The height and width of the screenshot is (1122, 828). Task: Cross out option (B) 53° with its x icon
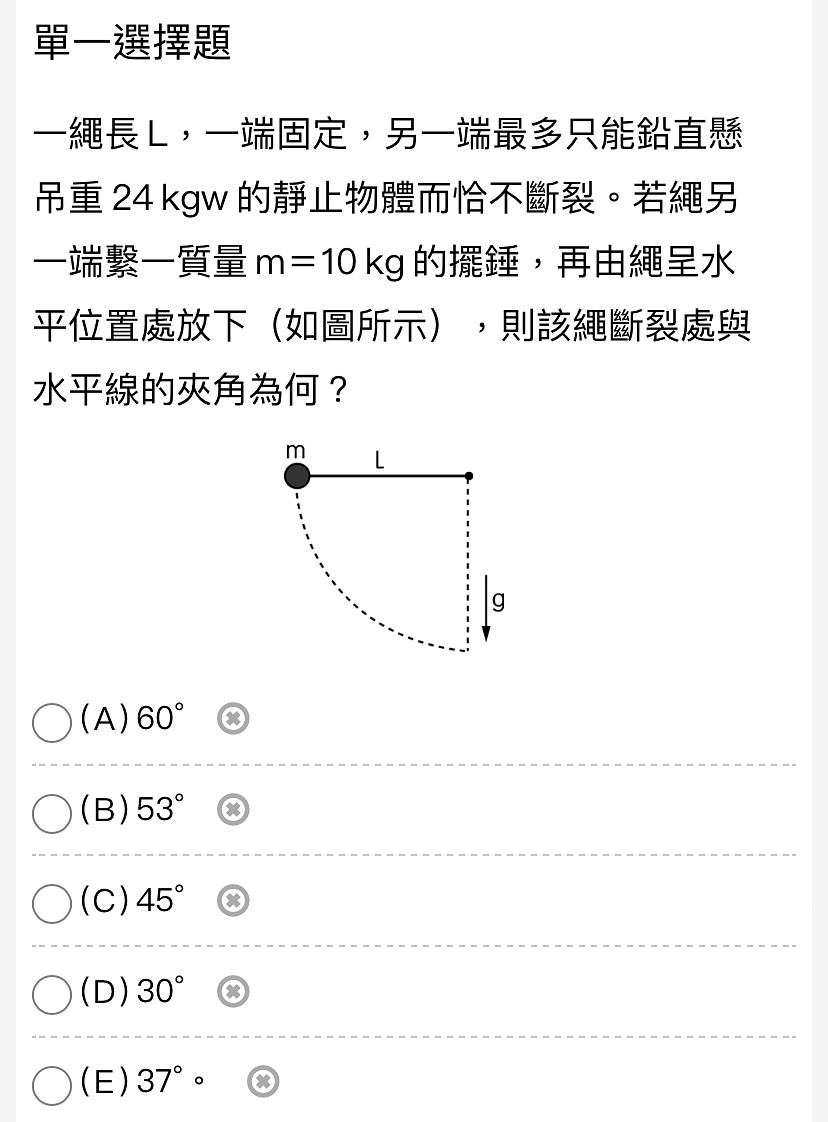[x=233, y=810]
